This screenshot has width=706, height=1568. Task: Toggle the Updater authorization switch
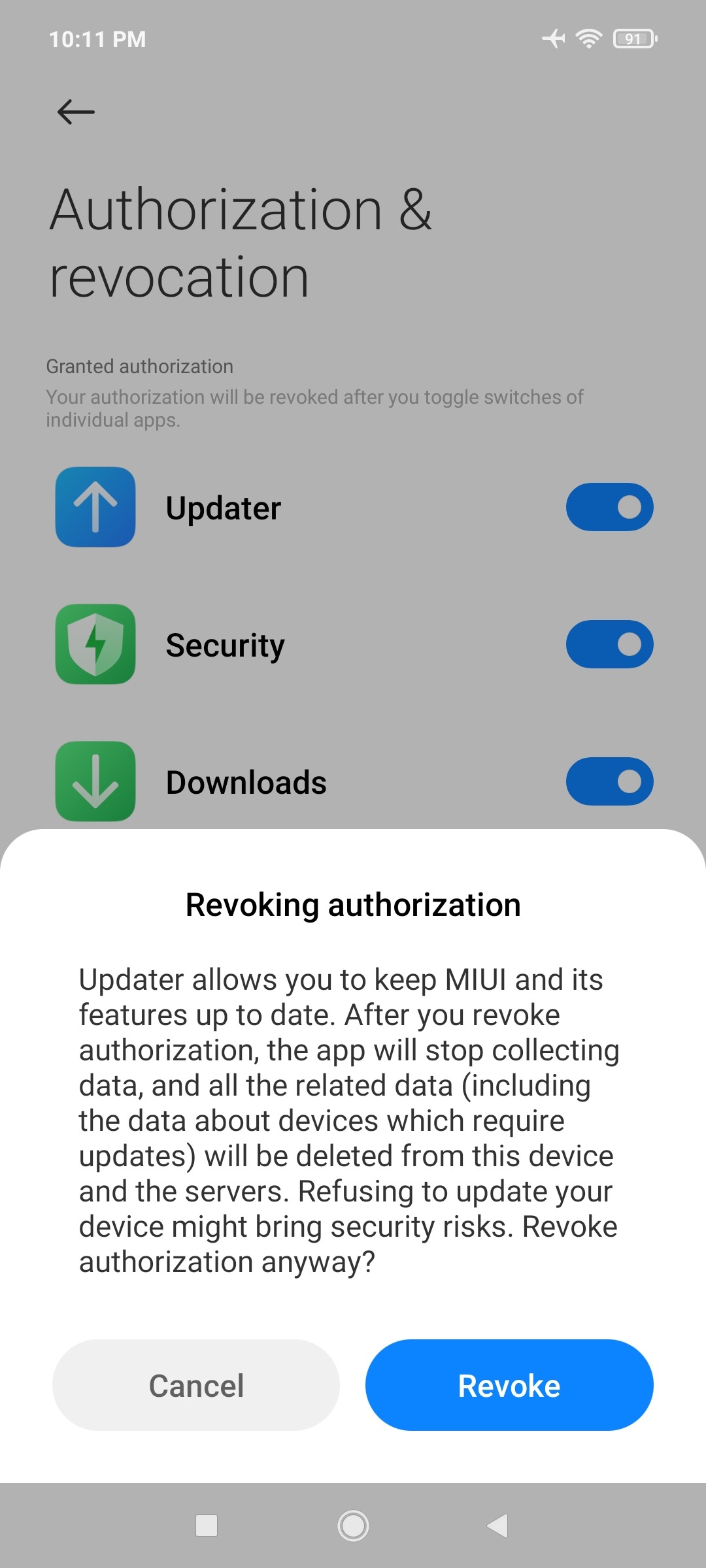[609, 507]
